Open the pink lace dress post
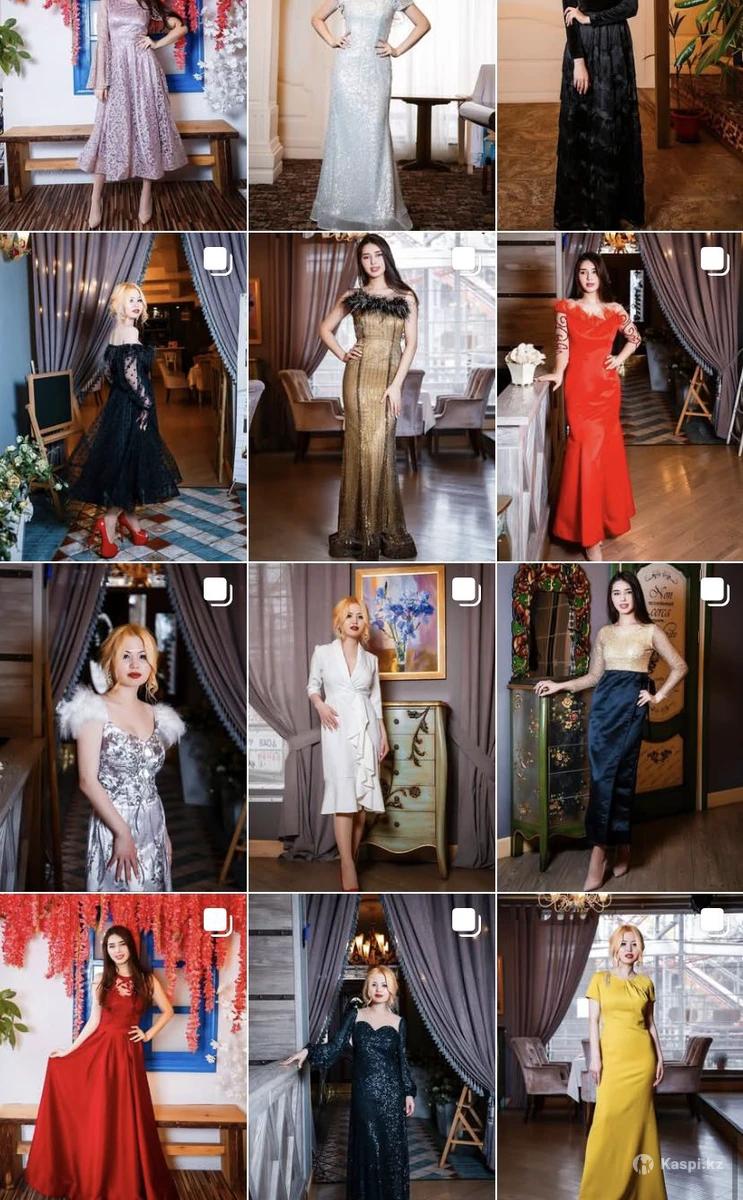 [x=123, y=115]
